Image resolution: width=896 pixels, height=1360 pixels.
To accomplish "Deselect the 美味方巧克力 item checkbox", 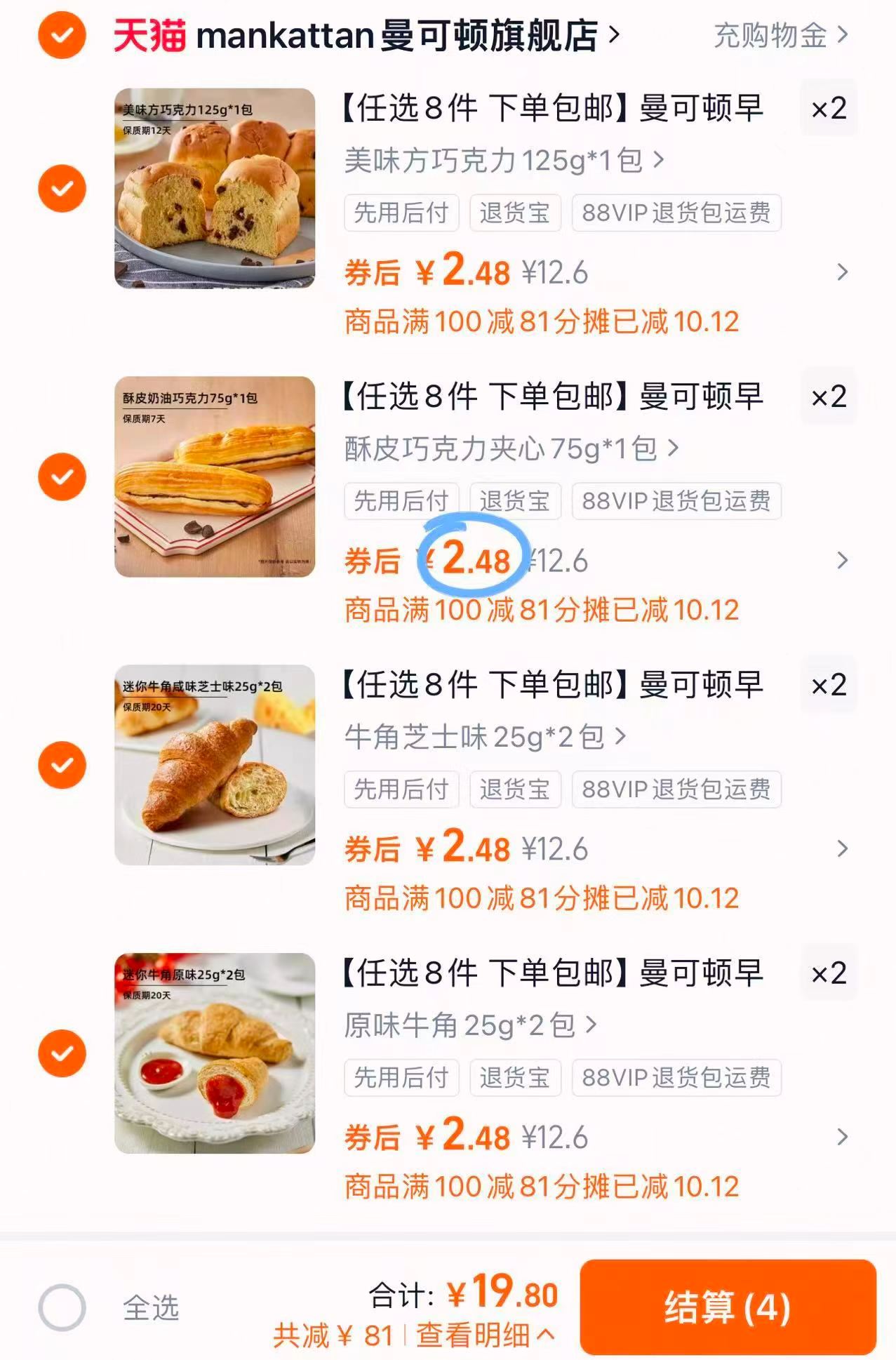I will pos(62,188).
